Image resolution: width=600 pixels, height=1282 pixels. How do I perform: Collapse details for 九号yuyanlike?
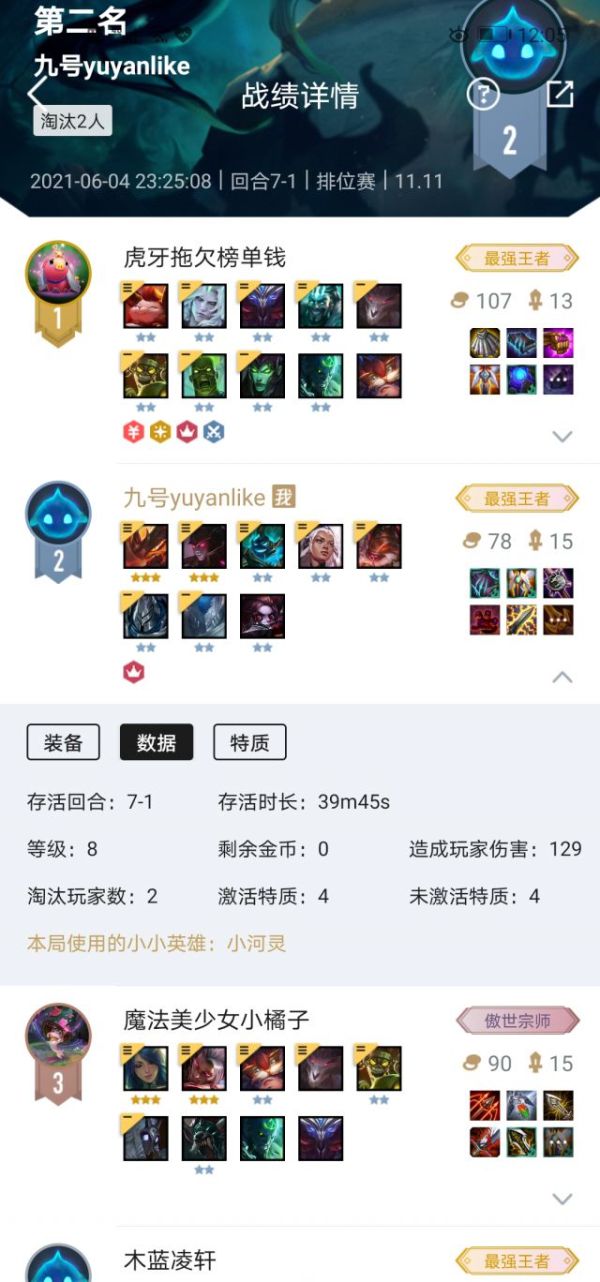[x=562, y=677]
